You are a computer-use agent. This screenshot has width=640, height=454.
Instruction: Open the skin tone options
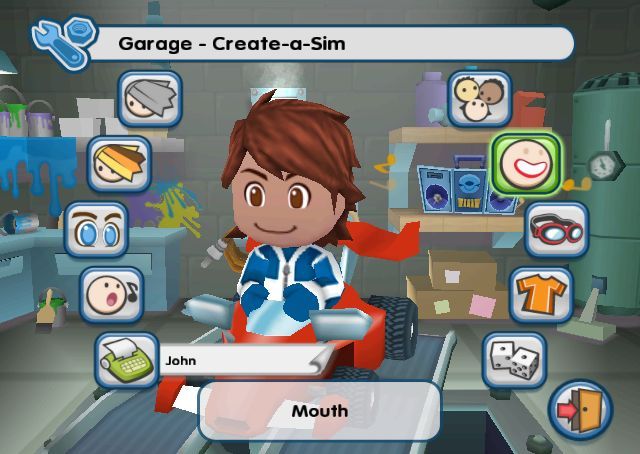(479, 99)
